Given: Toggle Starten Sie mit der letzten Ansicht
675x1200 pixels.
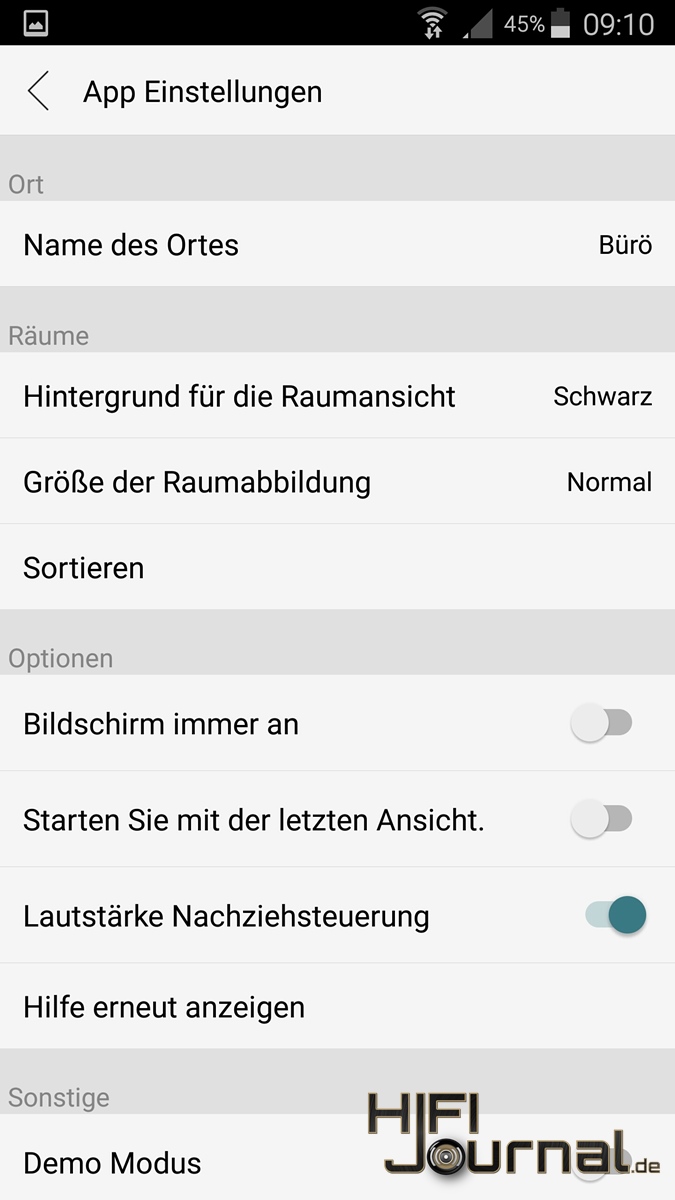Looking at the screenshot, I should tap(602, 820).
